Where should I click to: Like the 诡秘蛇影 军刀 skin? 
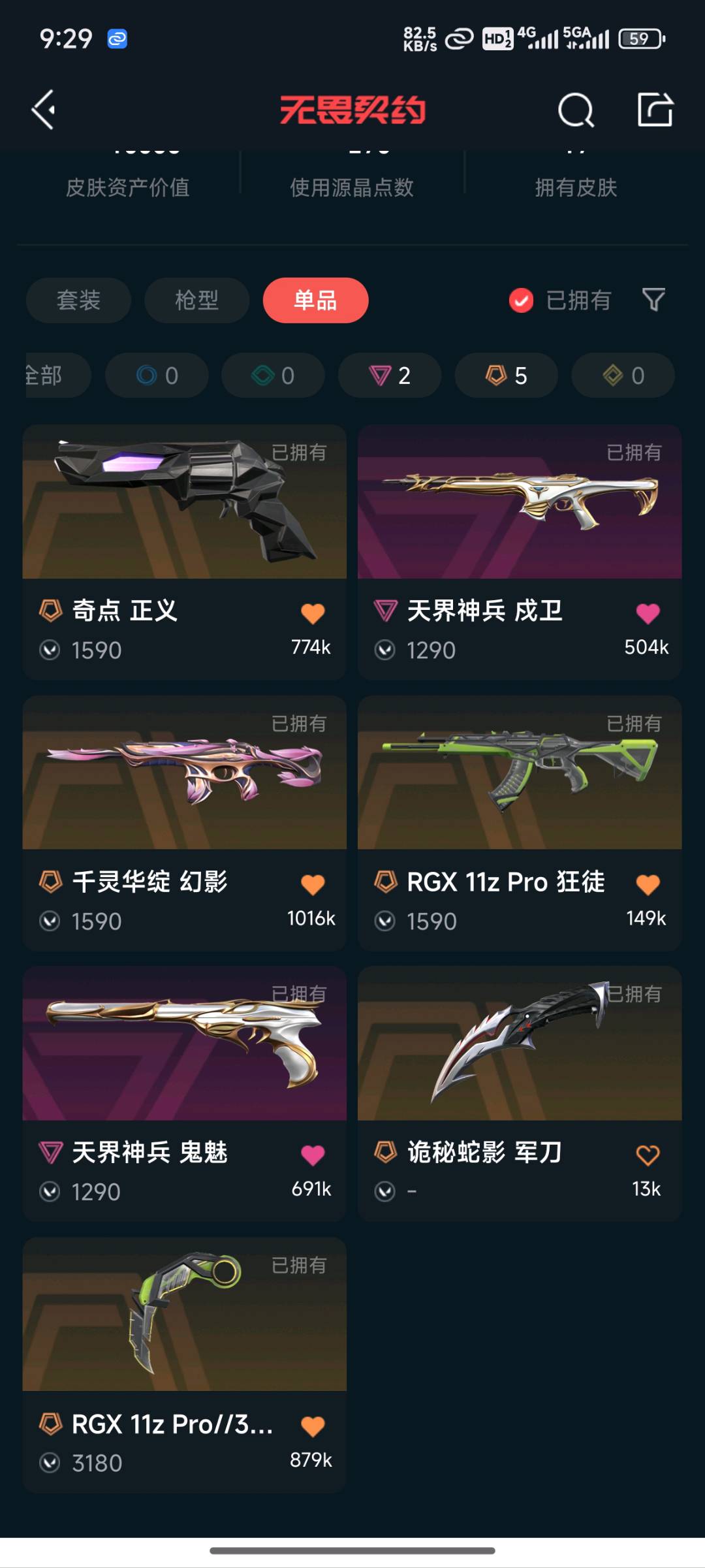point(648,1155)
